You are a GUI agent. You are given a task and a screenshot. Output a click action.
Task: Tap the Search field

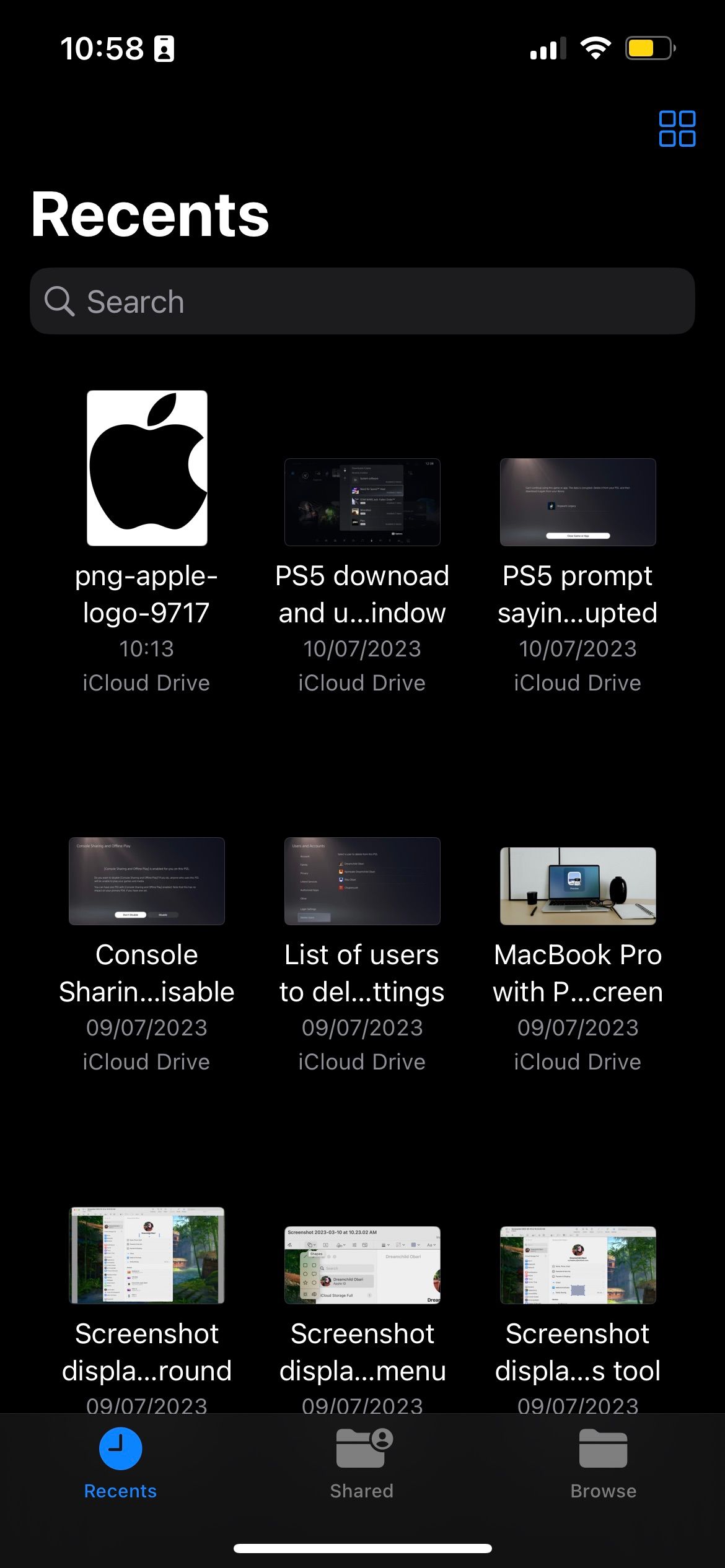[x=362, y=301]
